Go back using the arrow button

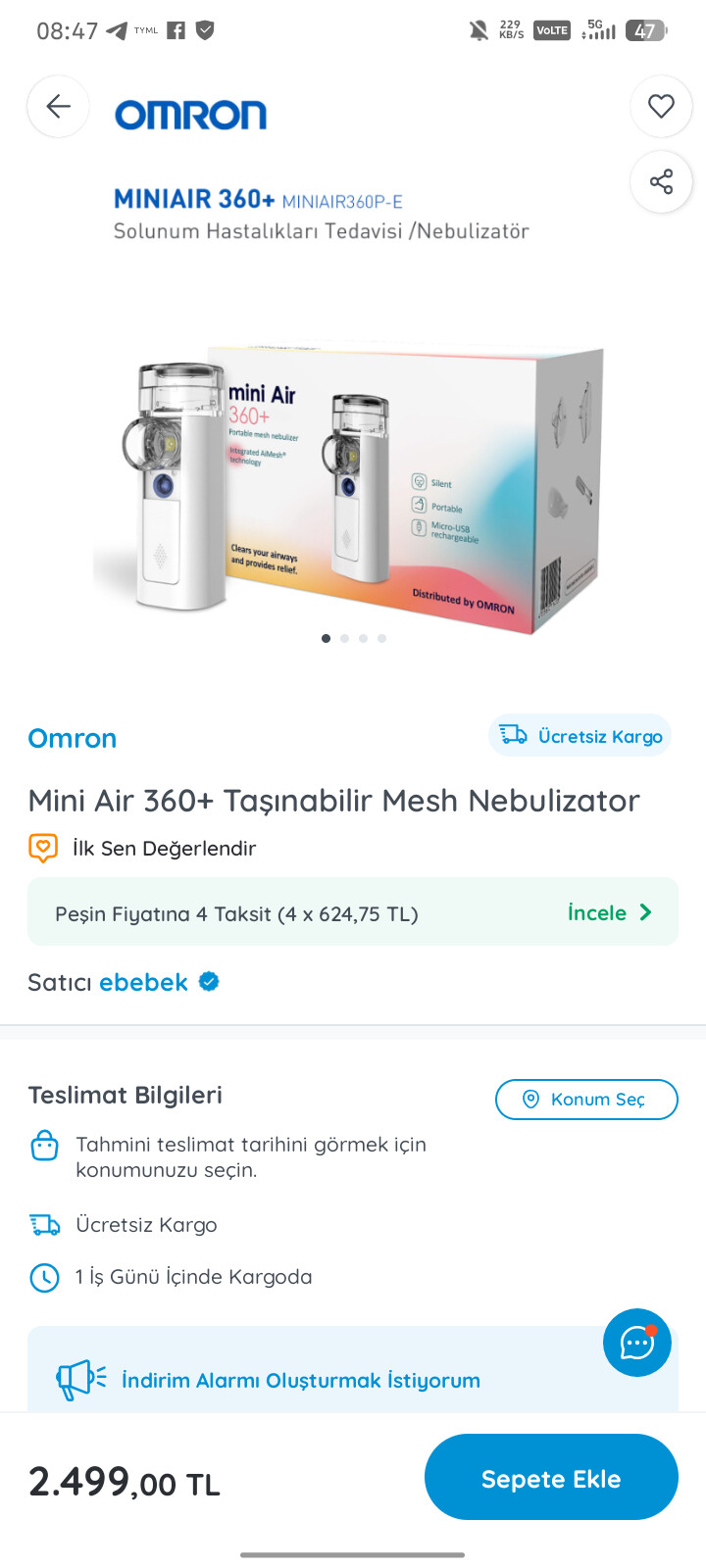(x=59, y=107)
